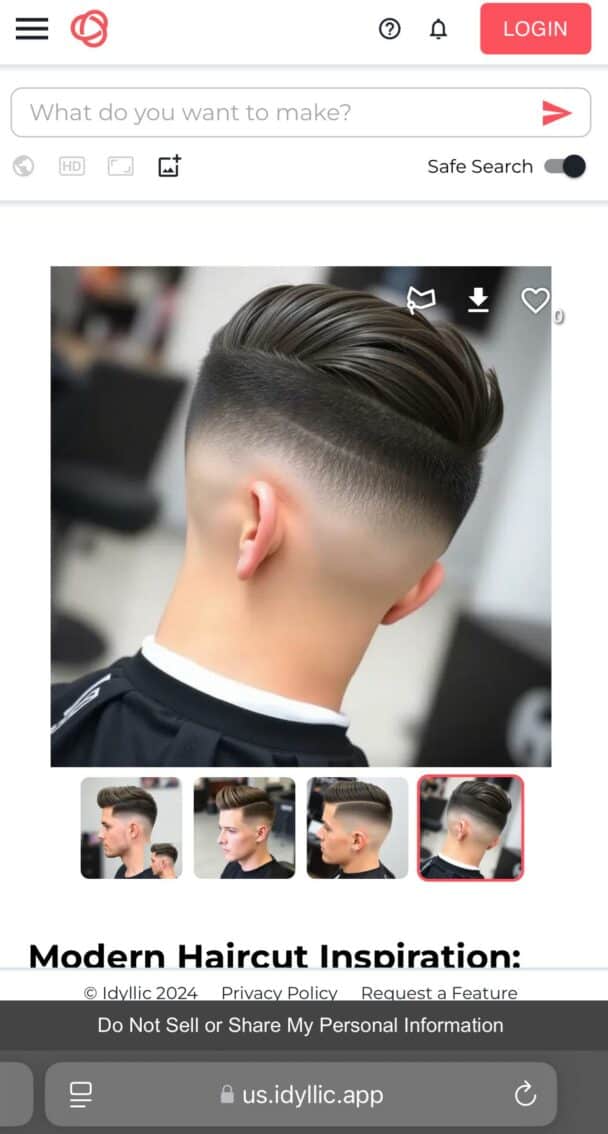The height and width of the screenshot is (1134, 608).
Task: Disable the Safe Search switch
Action: point(565,166)
